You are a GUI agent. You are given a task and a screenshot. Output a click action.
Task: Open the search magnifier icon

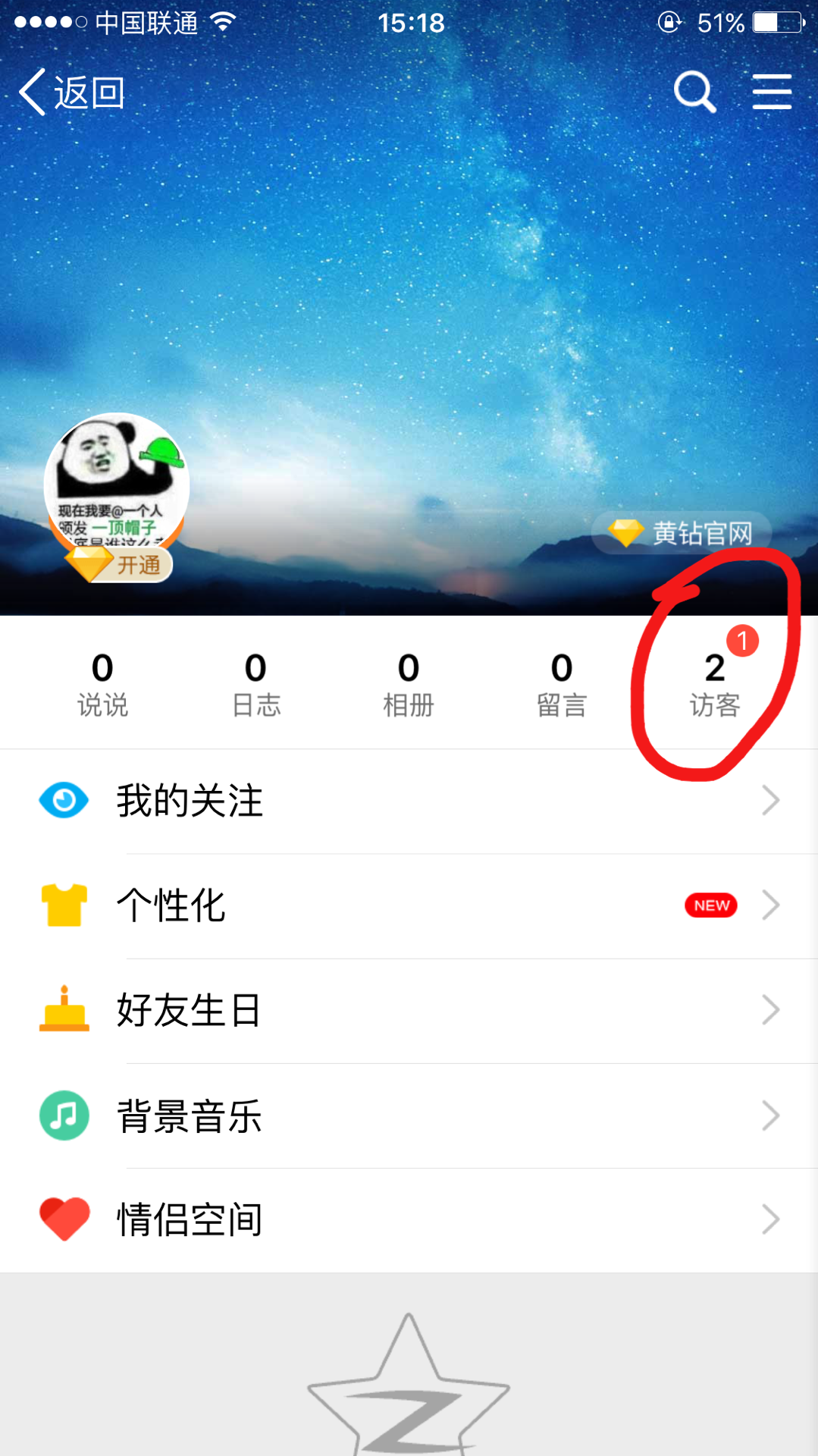tap(694, 93)
